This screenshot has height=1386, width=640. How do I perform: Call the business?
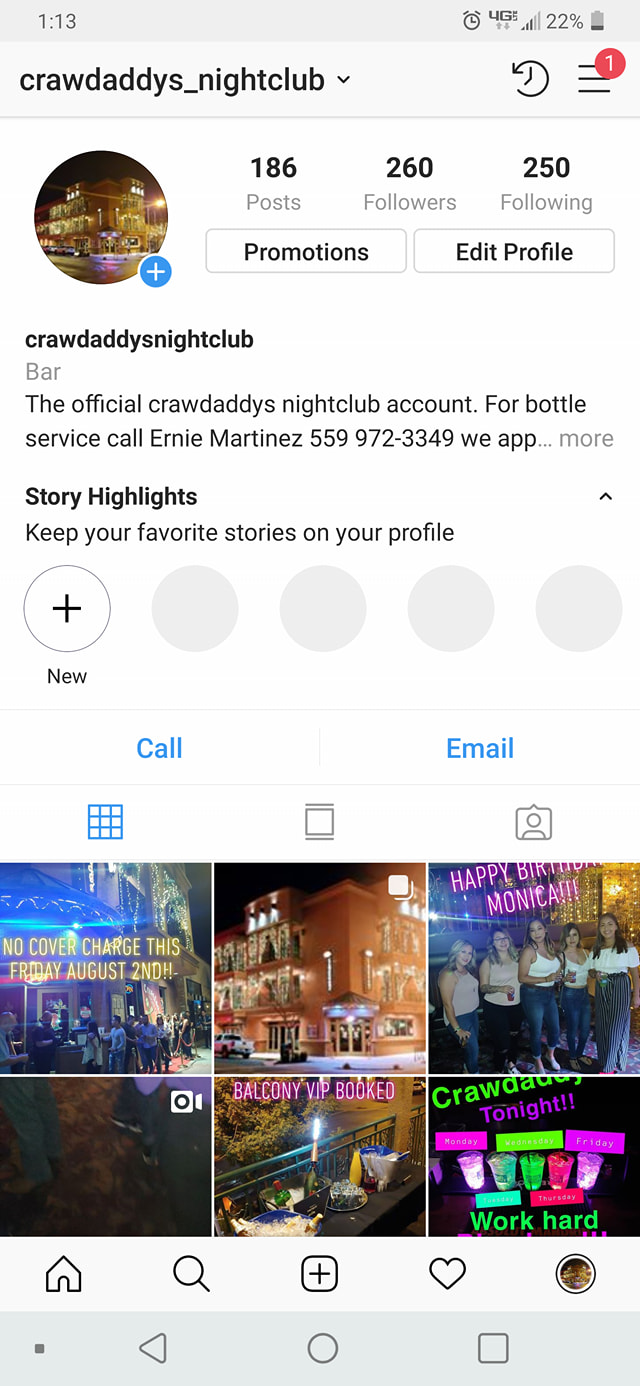(x=159, y=748)
